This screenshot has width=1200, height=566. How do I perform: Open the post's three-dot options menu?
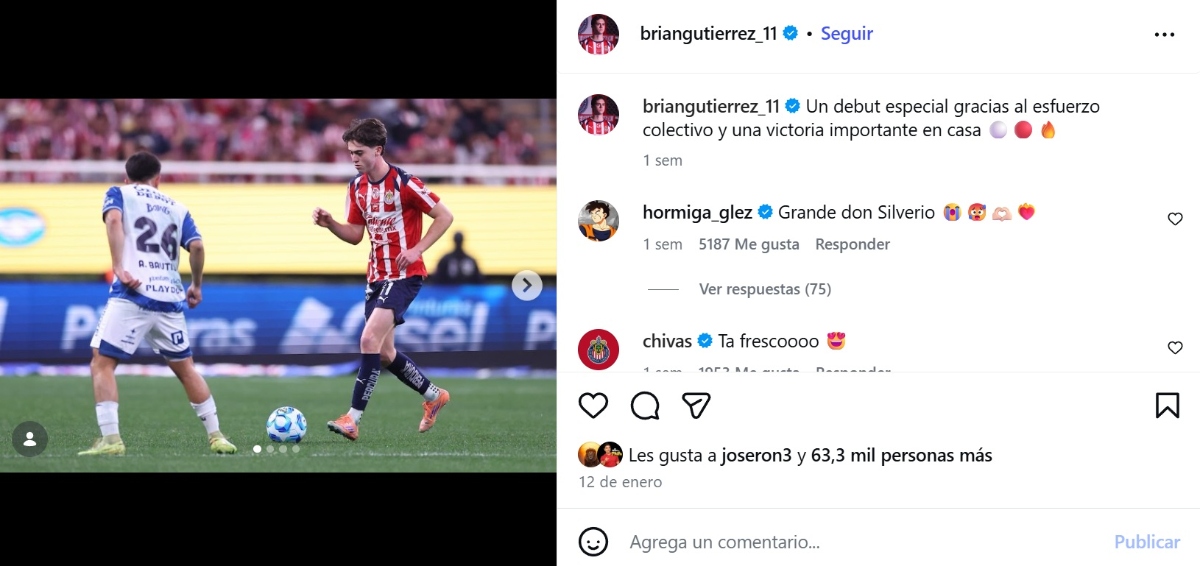click(x=1164, y=34)
